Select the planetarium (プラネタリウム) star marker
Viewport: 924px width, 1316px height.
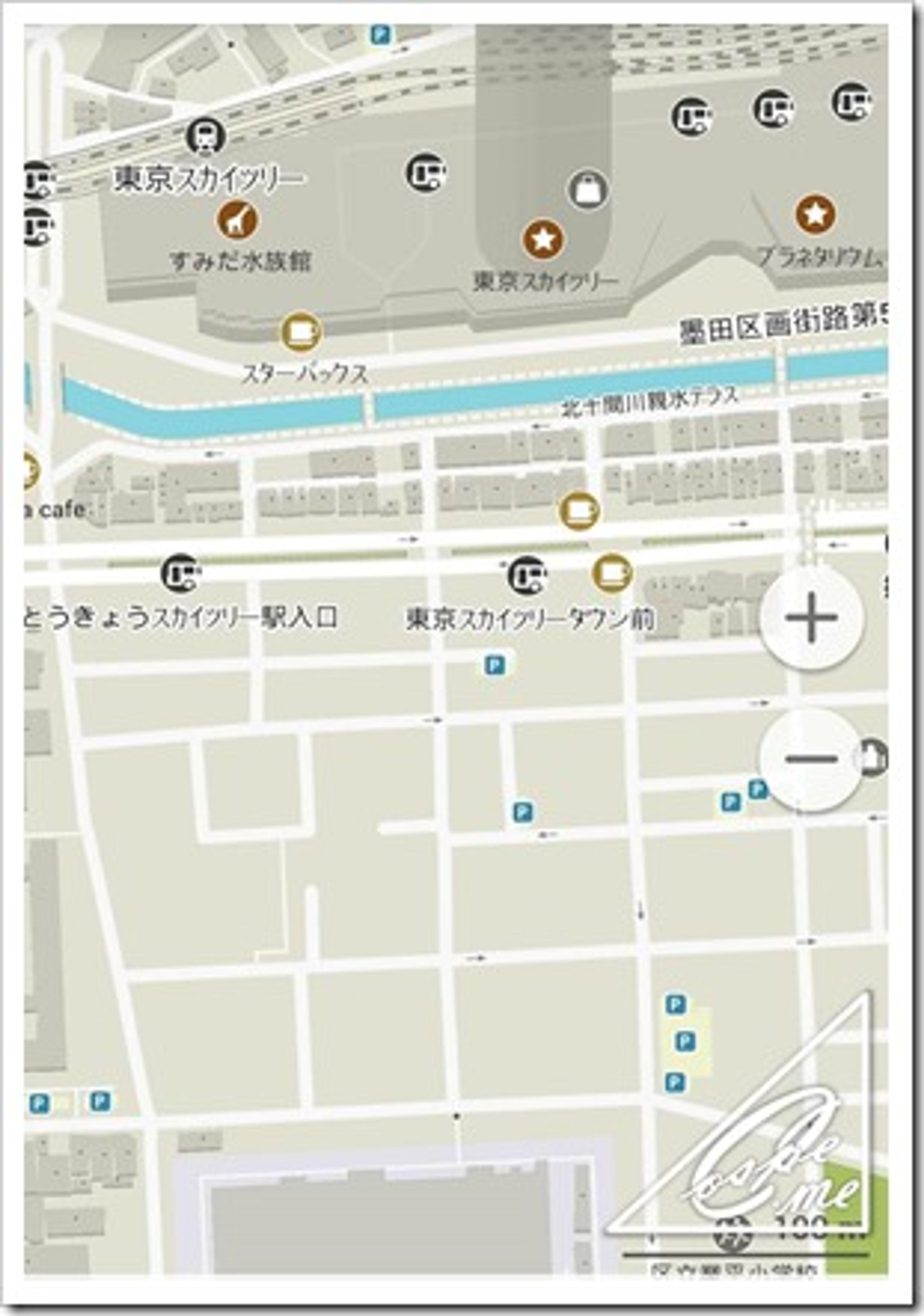(815, 214)
